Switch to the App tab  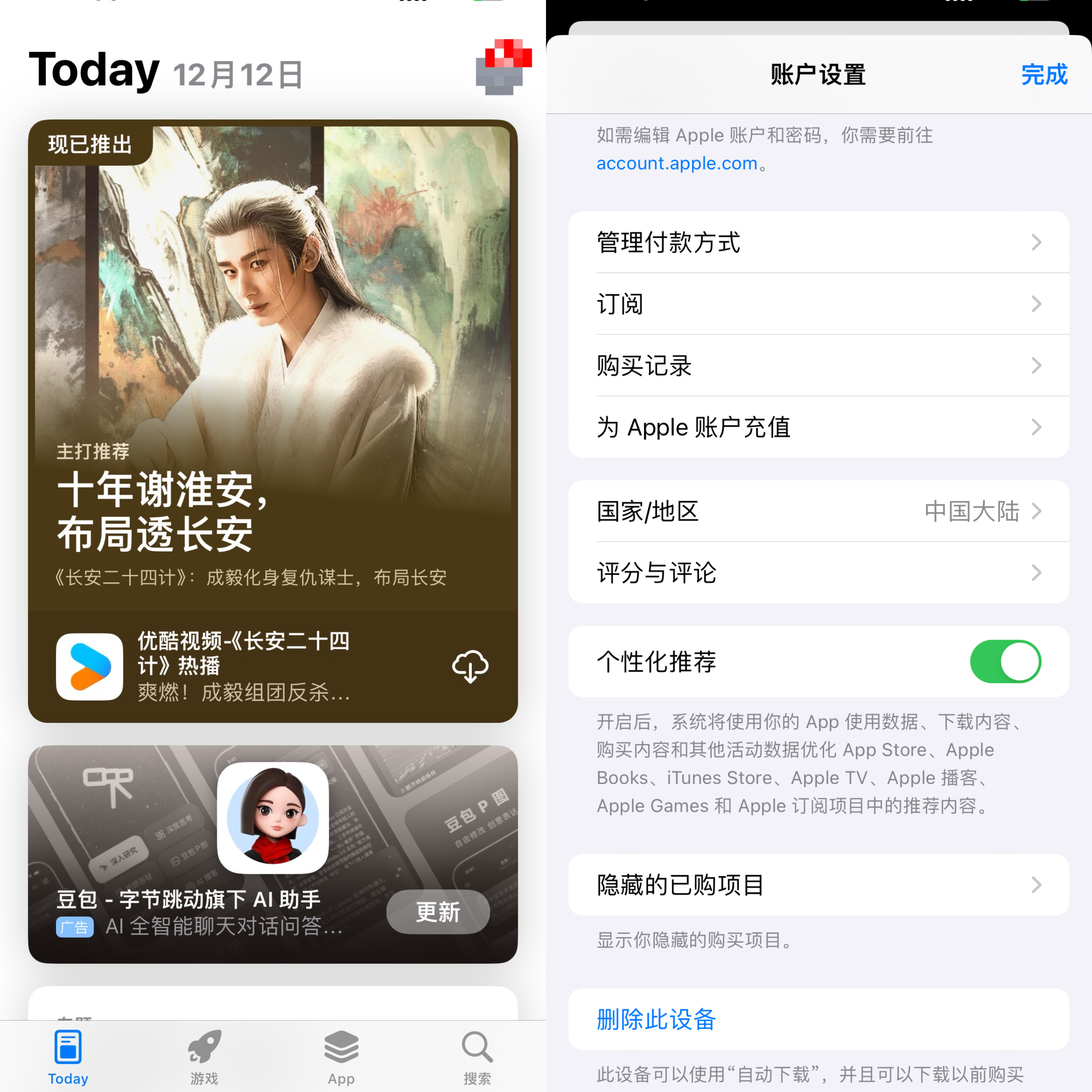pos(341,1056)
